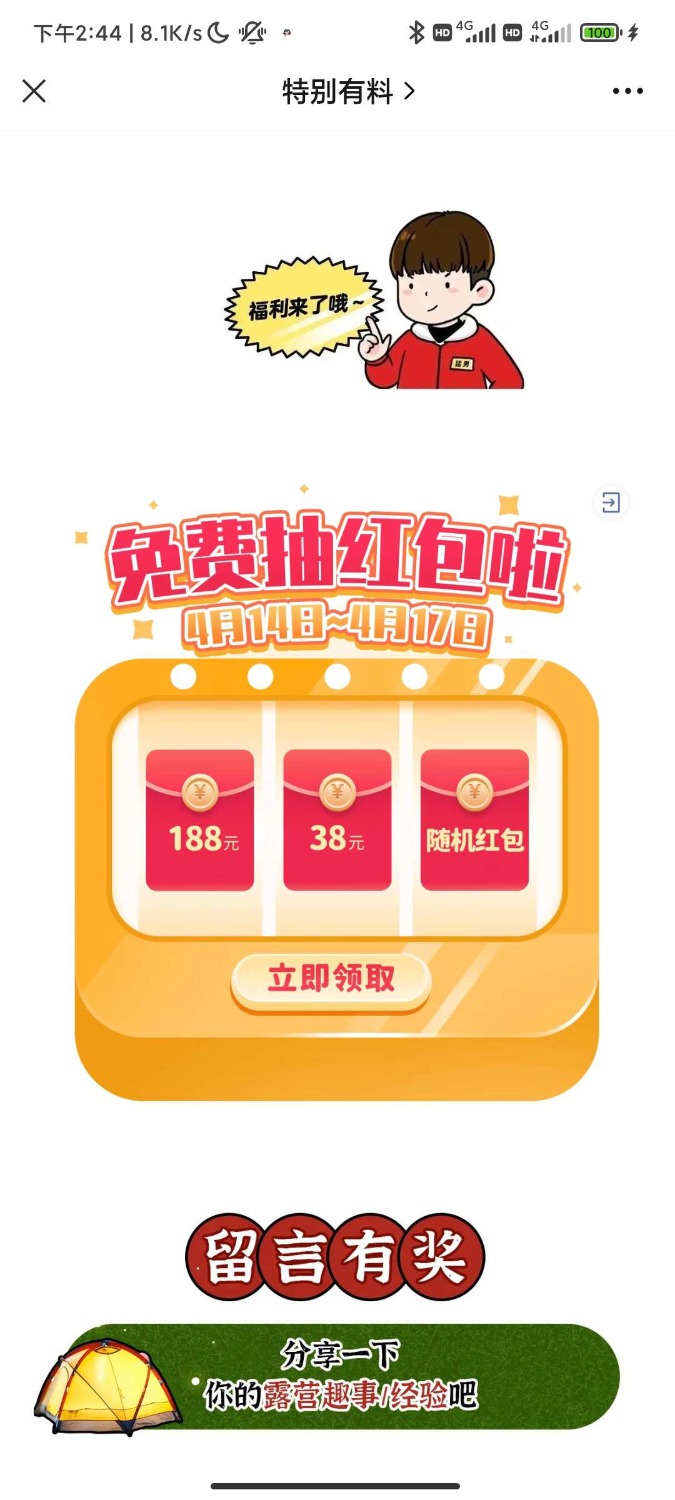The image size is (675, 1500).
Task: Open the three-dot overflow menu
Action: (627, 91)
